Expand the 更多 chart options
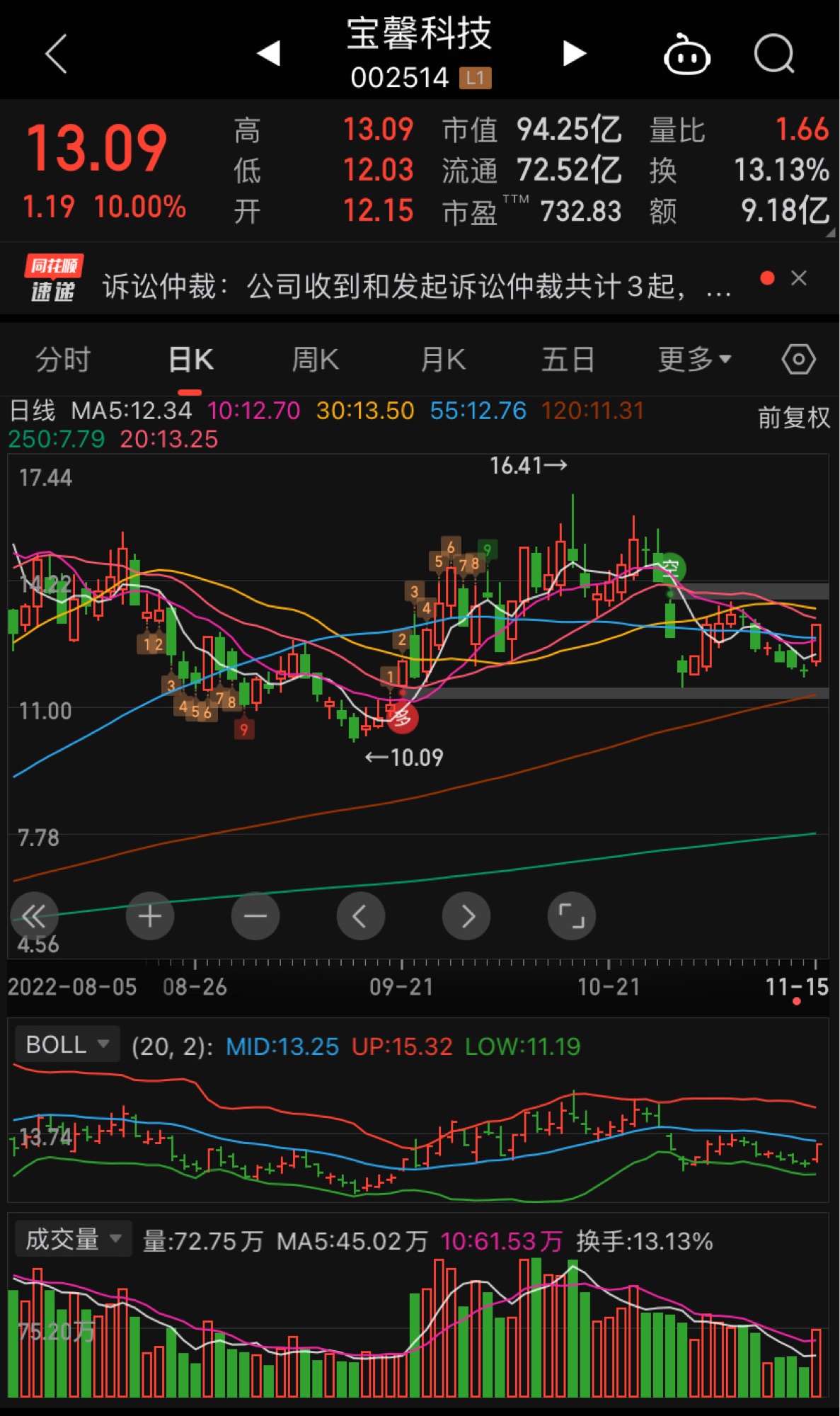 coord(694,360)
